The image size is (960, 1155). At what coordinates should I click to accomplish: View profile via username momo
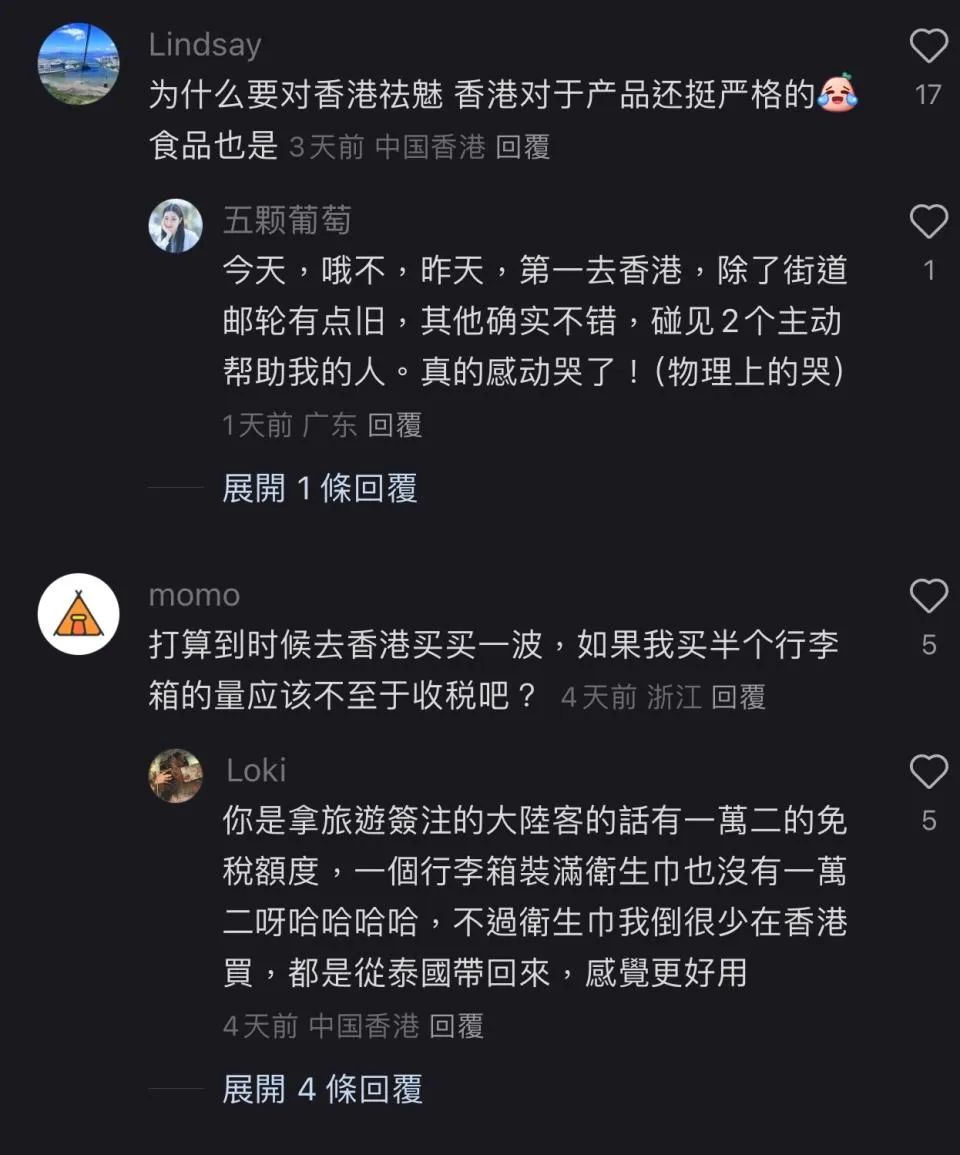(x=194, y=595)
